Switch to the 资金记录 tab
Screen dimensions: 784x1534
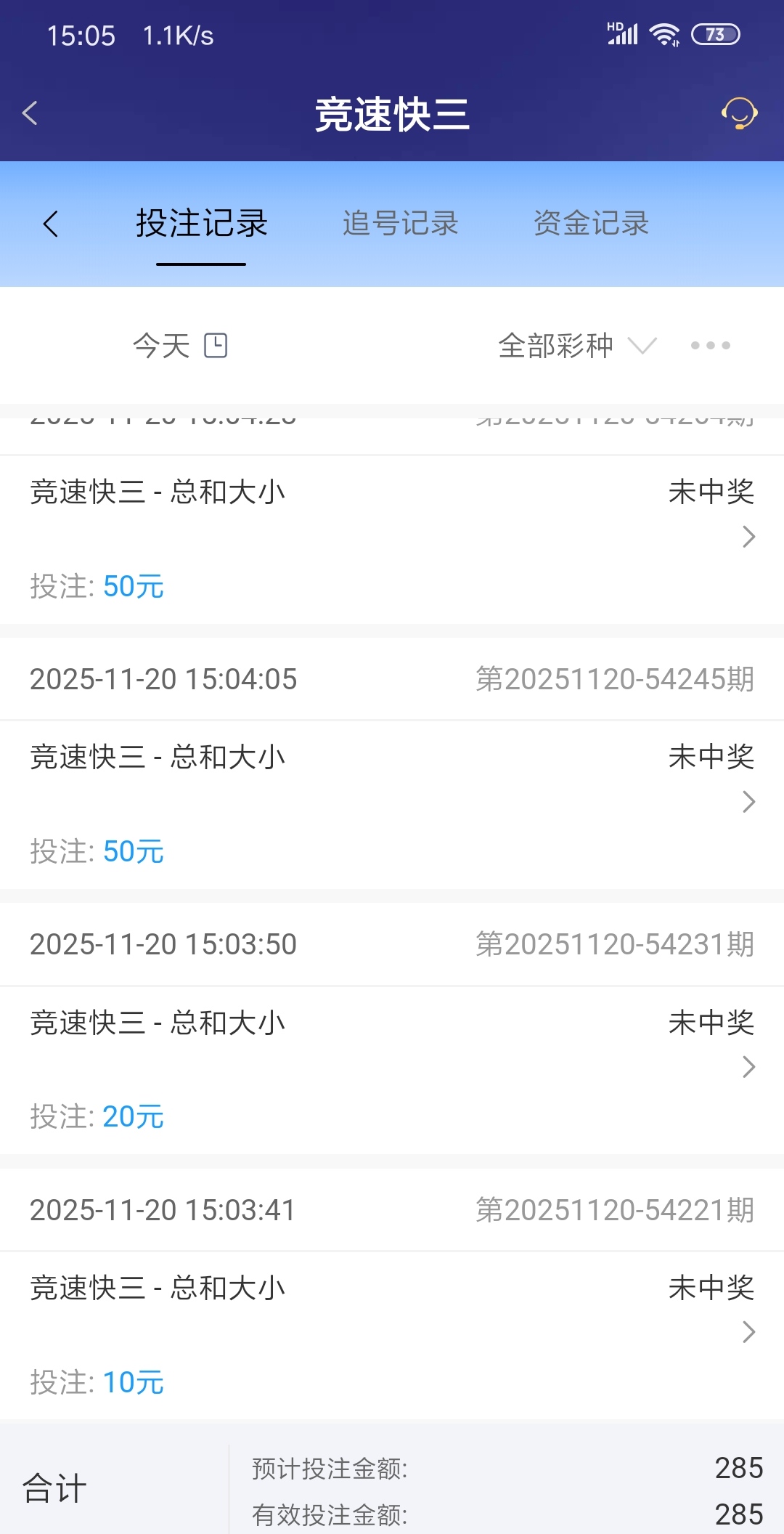point(591,223)
